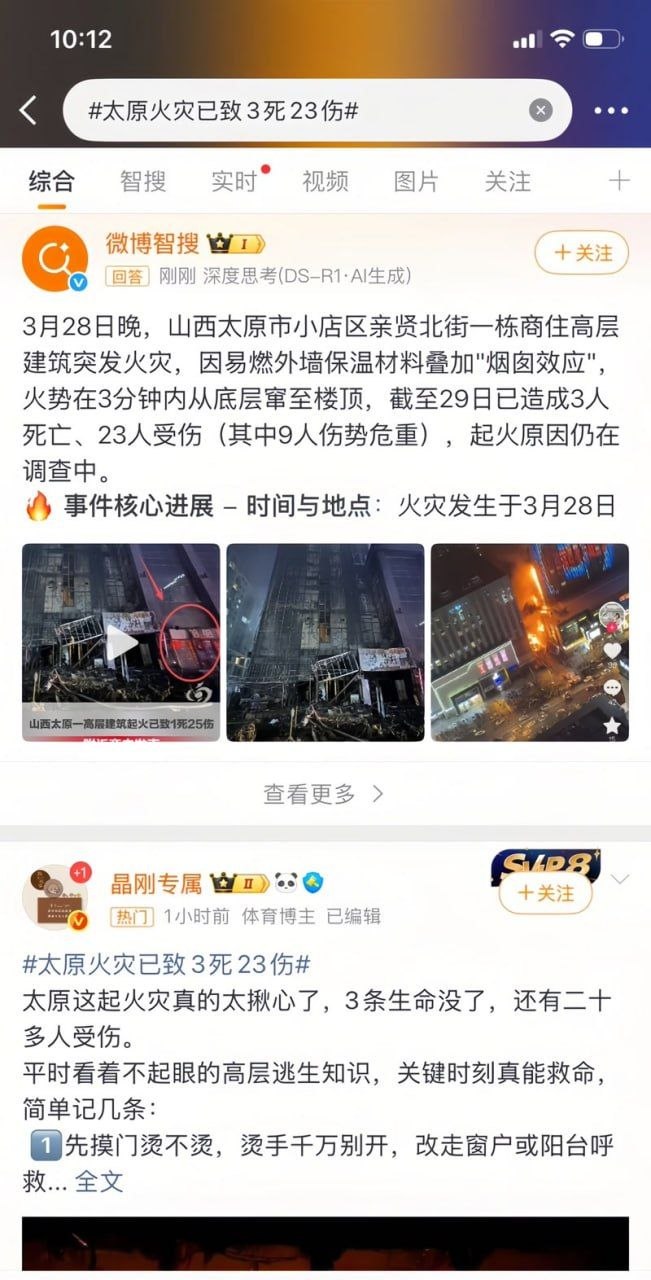Clear the search query with the X
The width and height of the screenshot is (651, 1280).
pos(541,110)
